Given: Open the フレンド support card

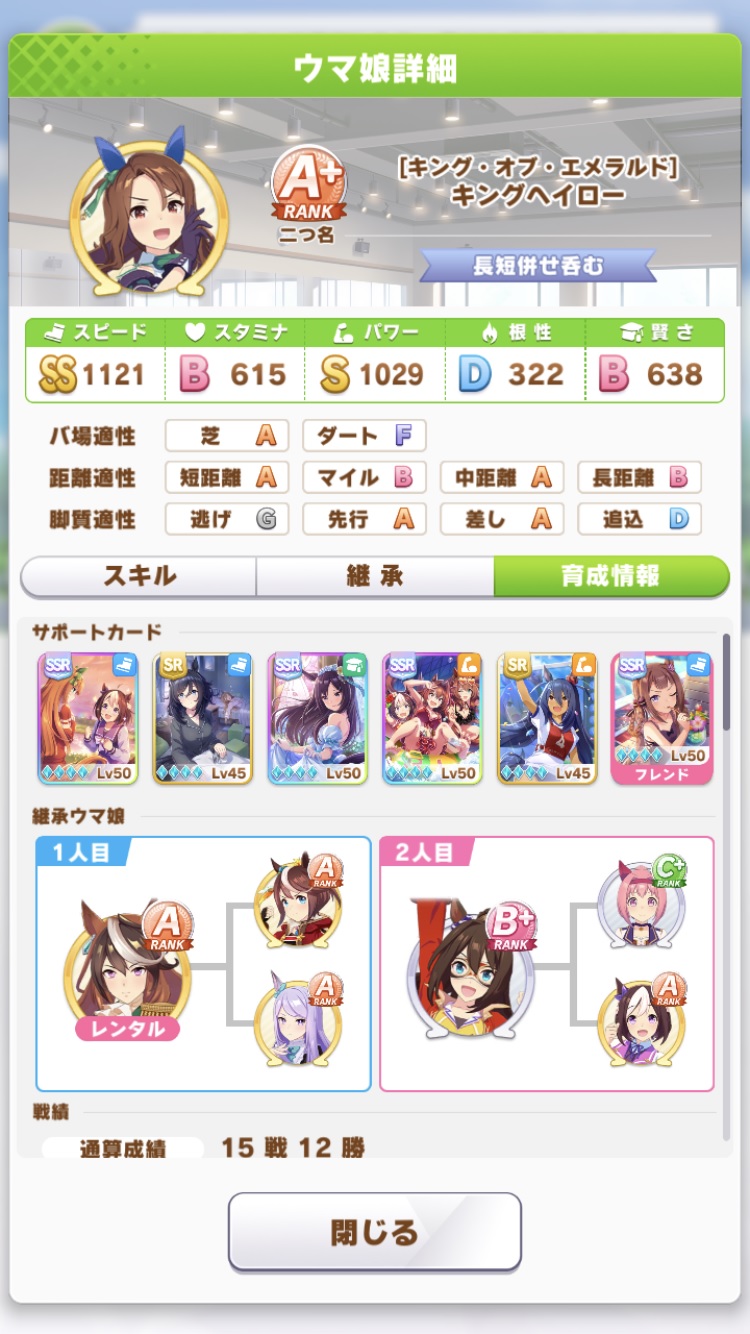Looking at the screenshot, I should click(662, 718).
